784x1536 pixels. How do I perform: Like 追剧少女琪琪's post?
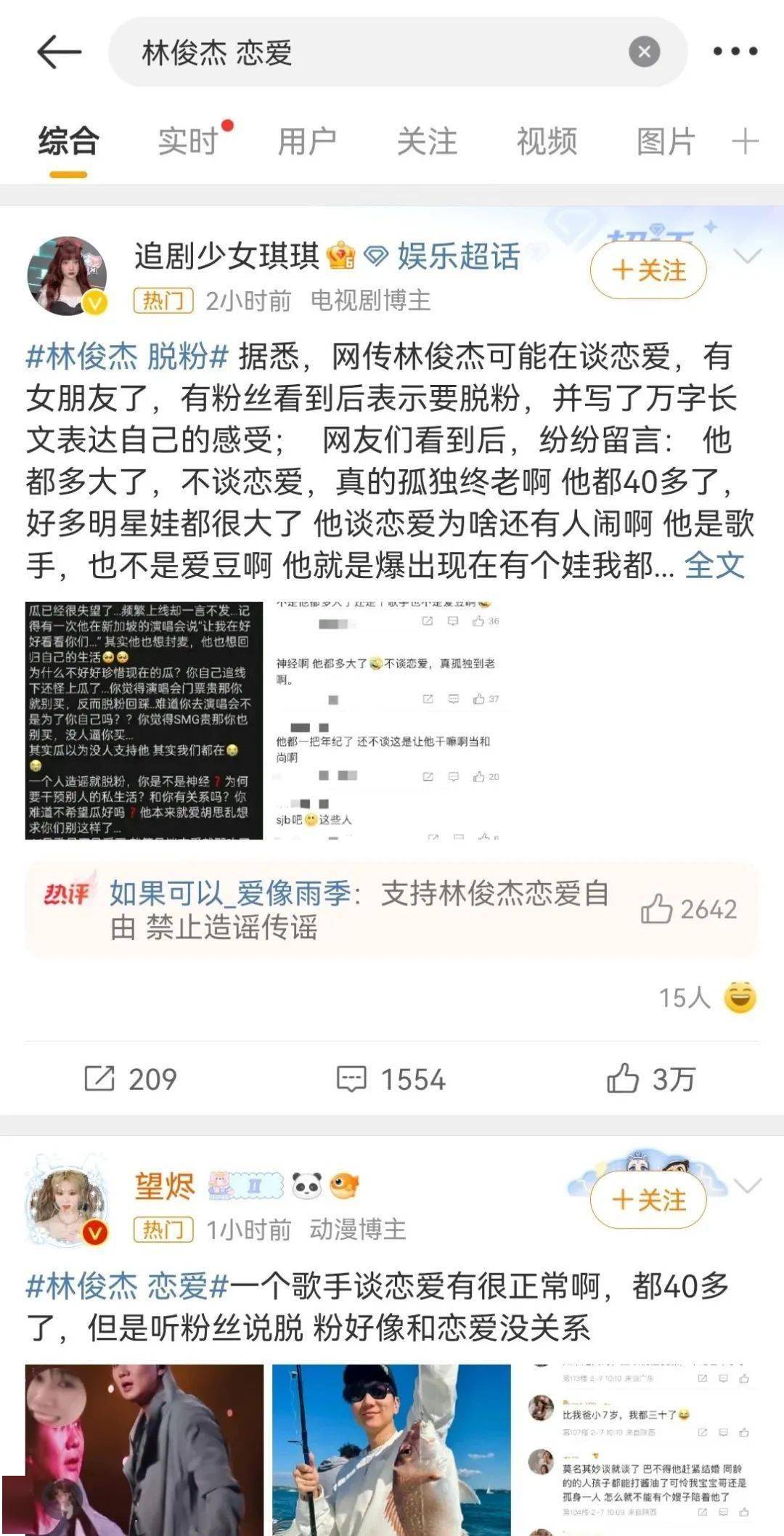[650, 1079]
